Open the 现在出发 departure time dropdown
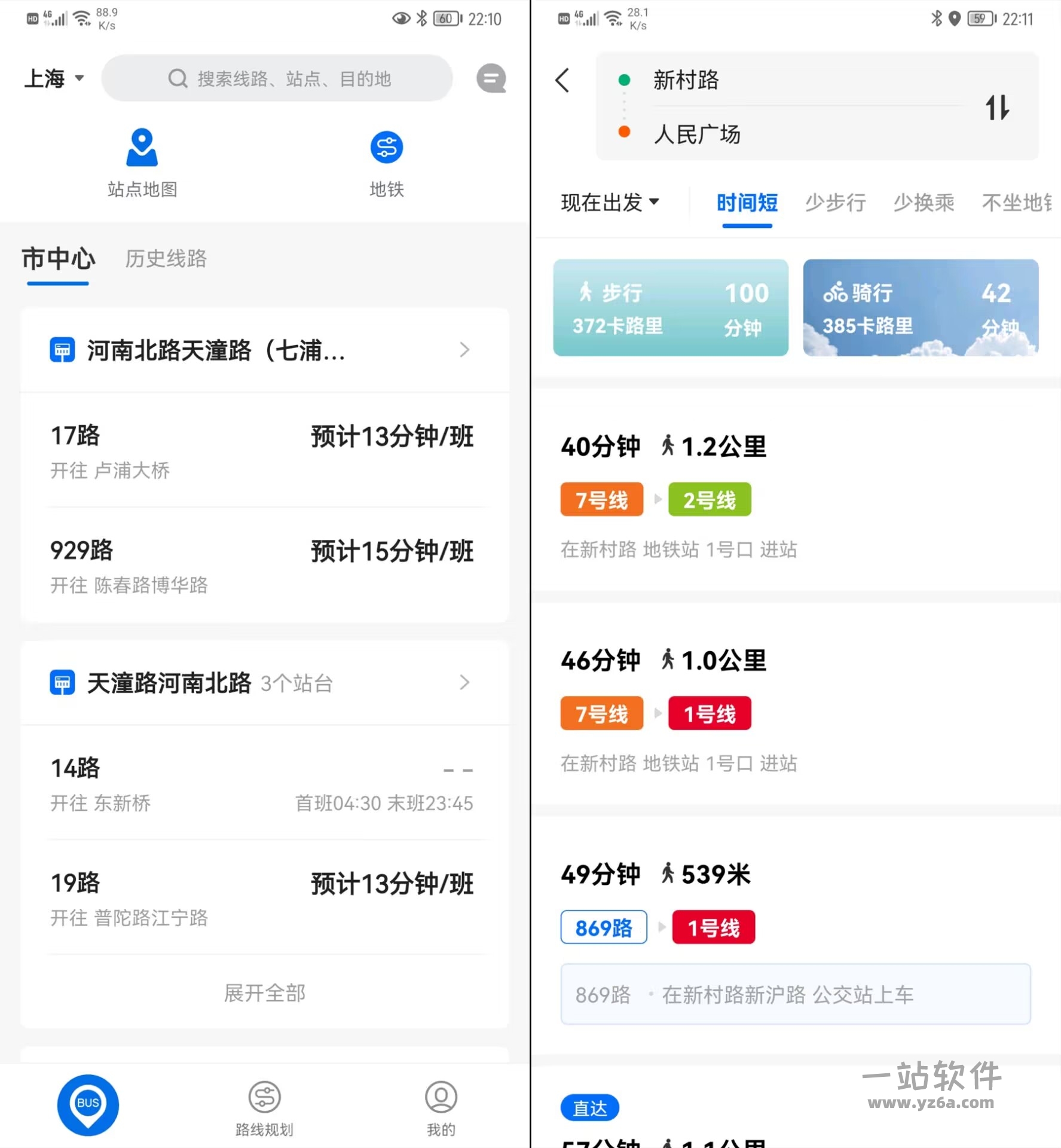The image size is (1061, 1148). (610, 203)
